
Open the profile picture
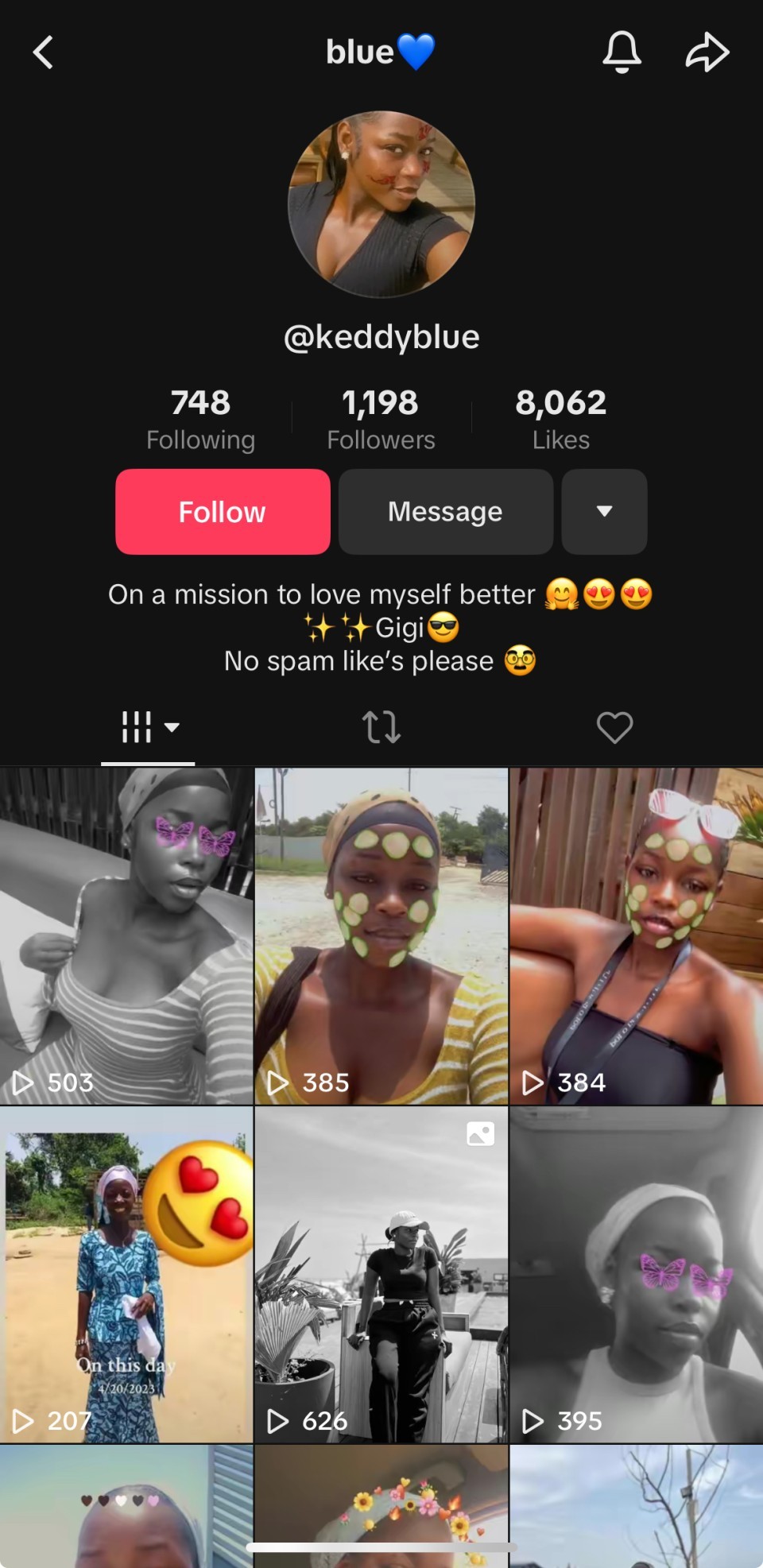click(381, 204)
